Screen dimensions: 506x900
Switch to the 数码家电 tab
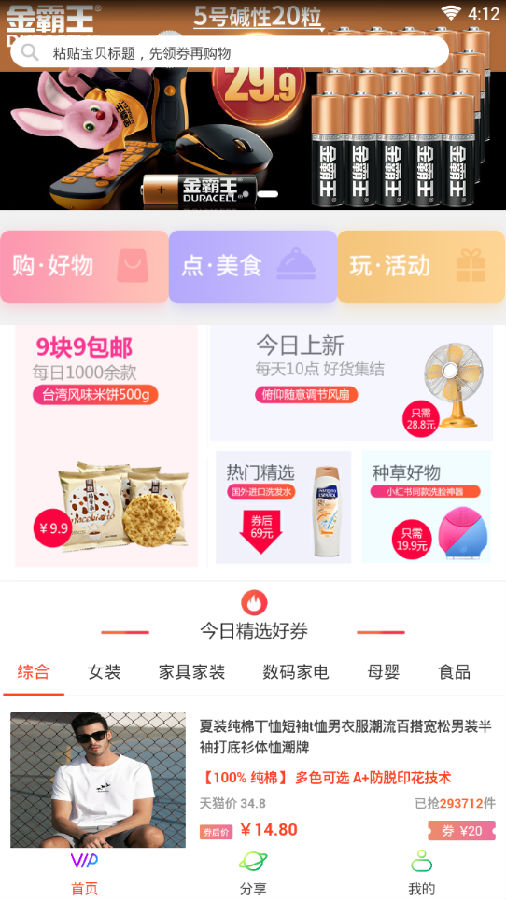pos(295,672)
